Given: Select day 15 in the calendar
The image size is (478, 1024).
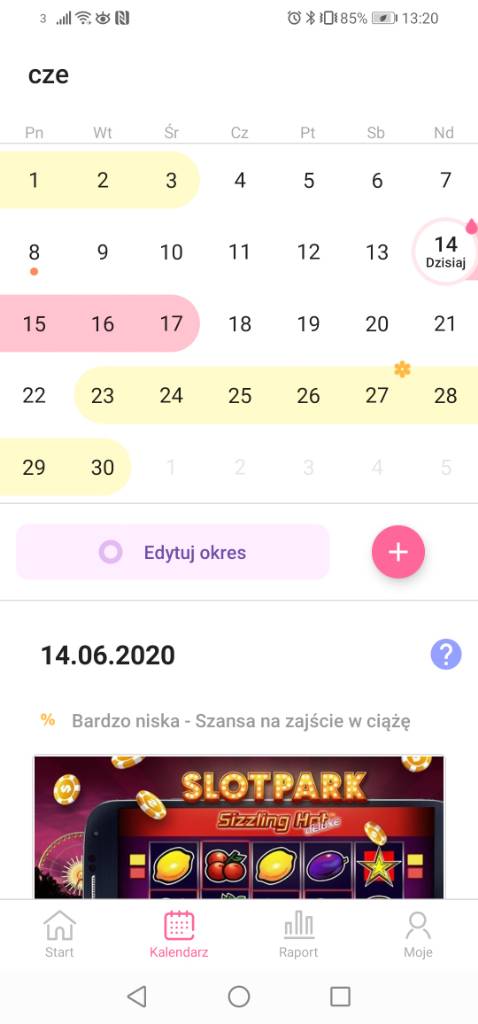Looking at the screenshot, I should [34, 323].
